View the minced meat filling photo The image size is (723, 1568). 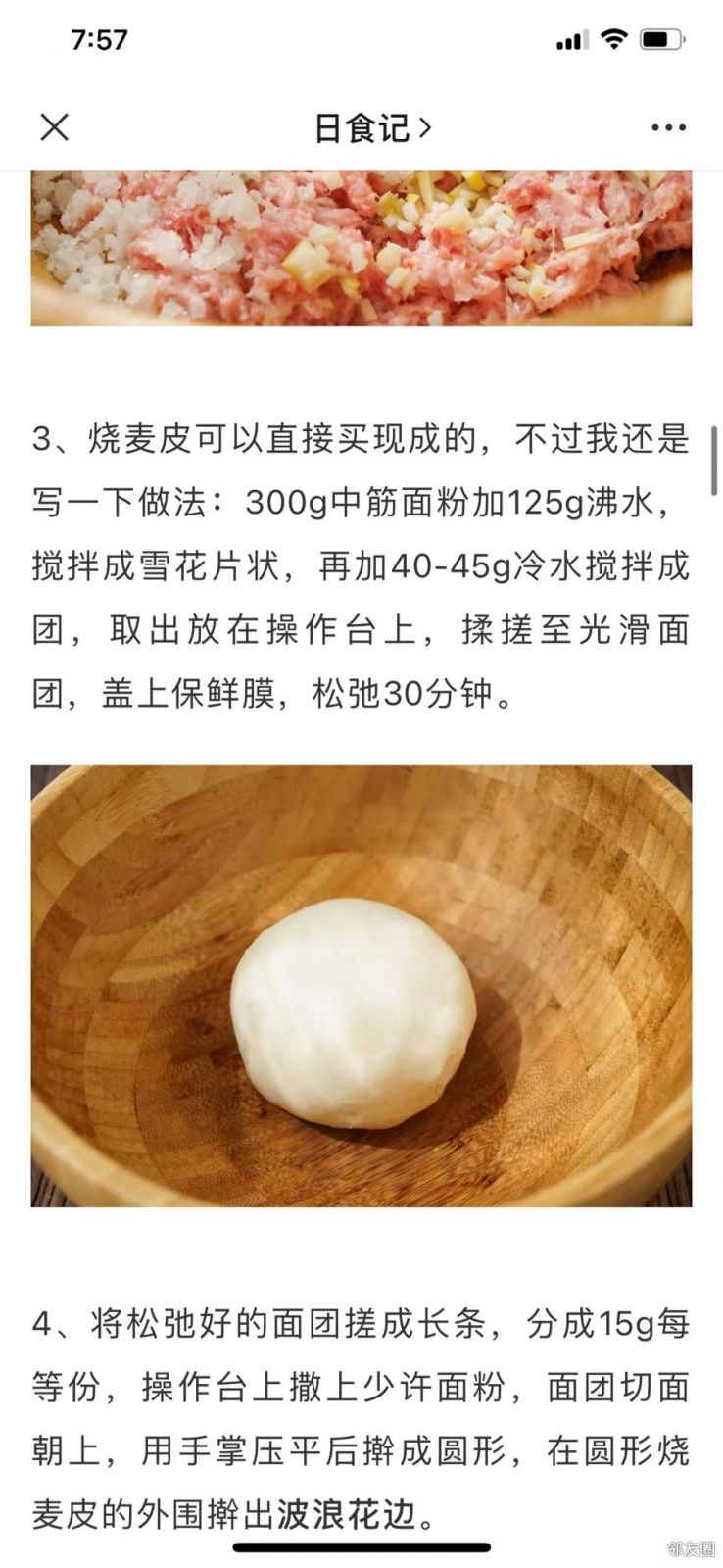tap(361, 247)
